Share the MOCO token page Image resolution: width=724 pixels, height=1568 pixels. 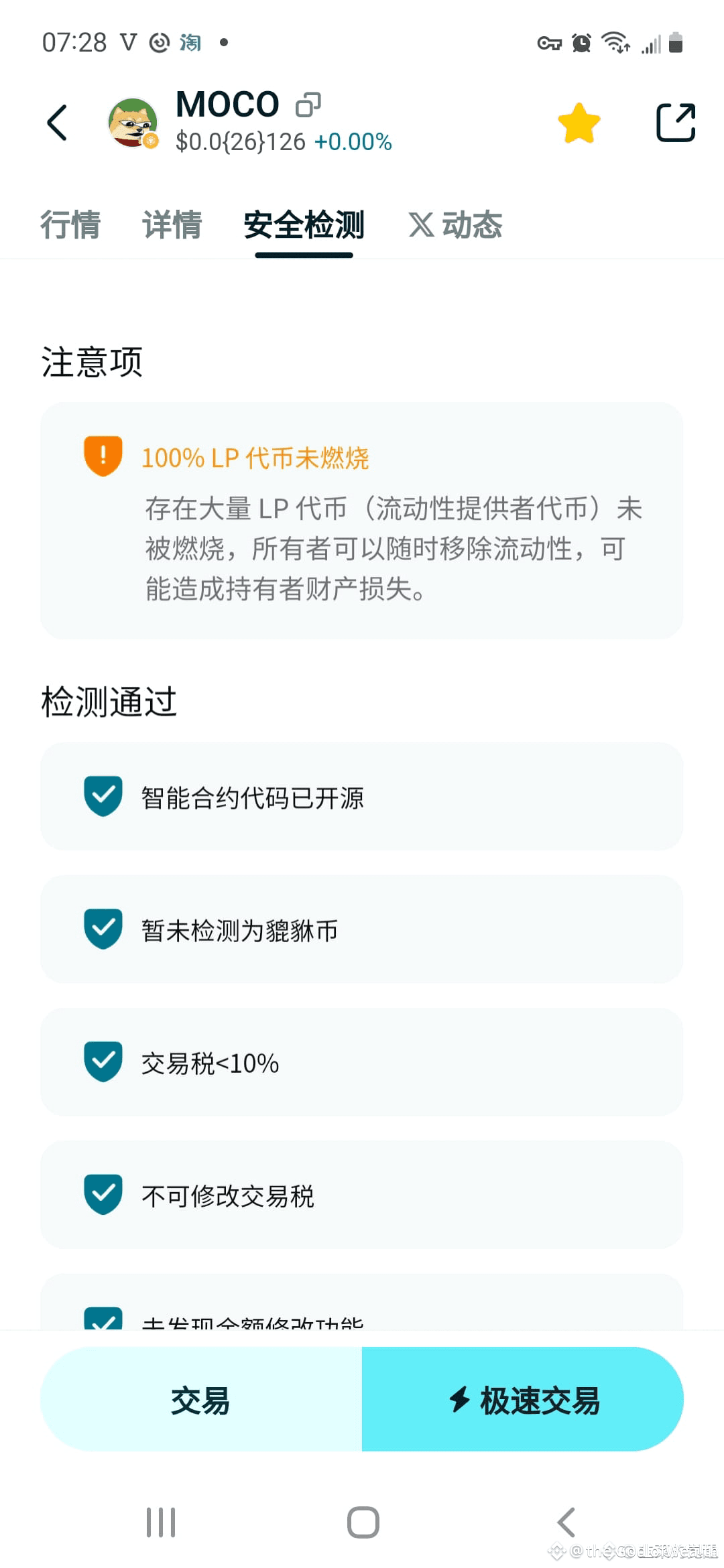coord(675,123)
